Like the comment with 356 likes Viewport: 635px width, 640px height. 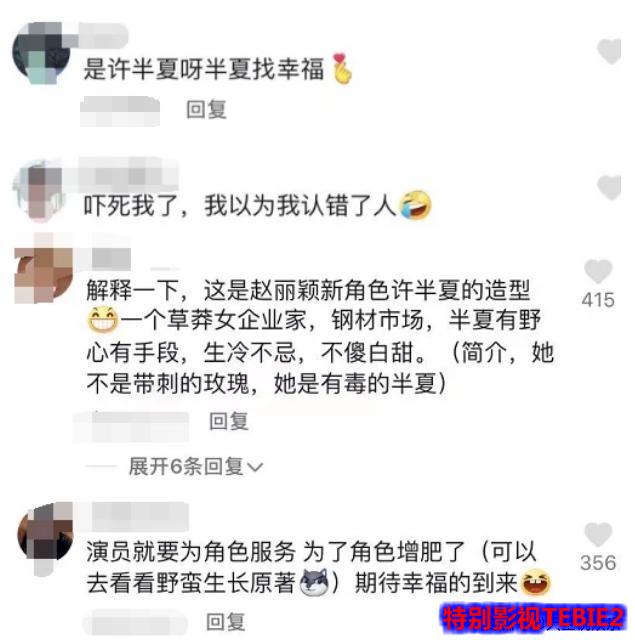click(x=598, y=534)
